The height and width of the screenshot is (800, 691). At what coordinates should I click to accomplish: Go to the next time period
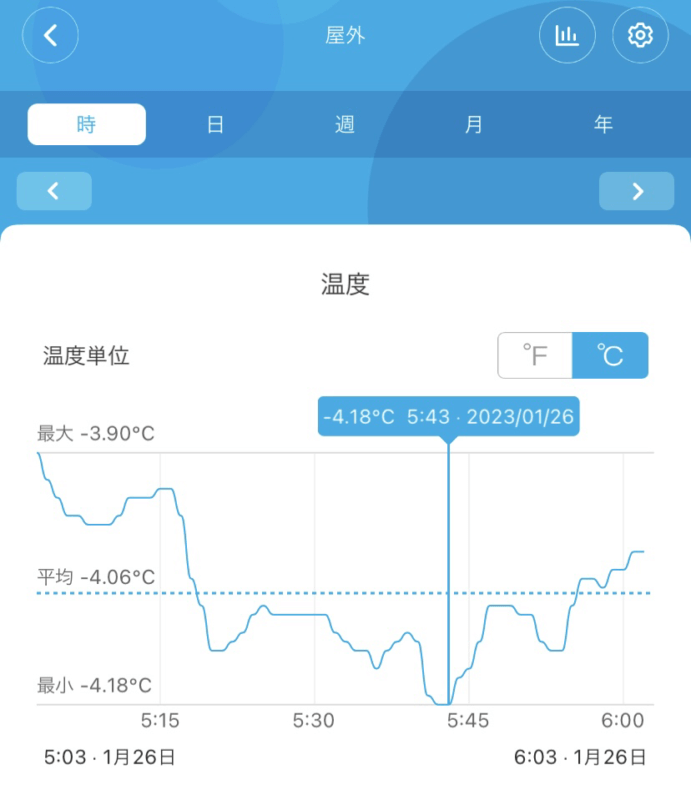pos(637,191)
